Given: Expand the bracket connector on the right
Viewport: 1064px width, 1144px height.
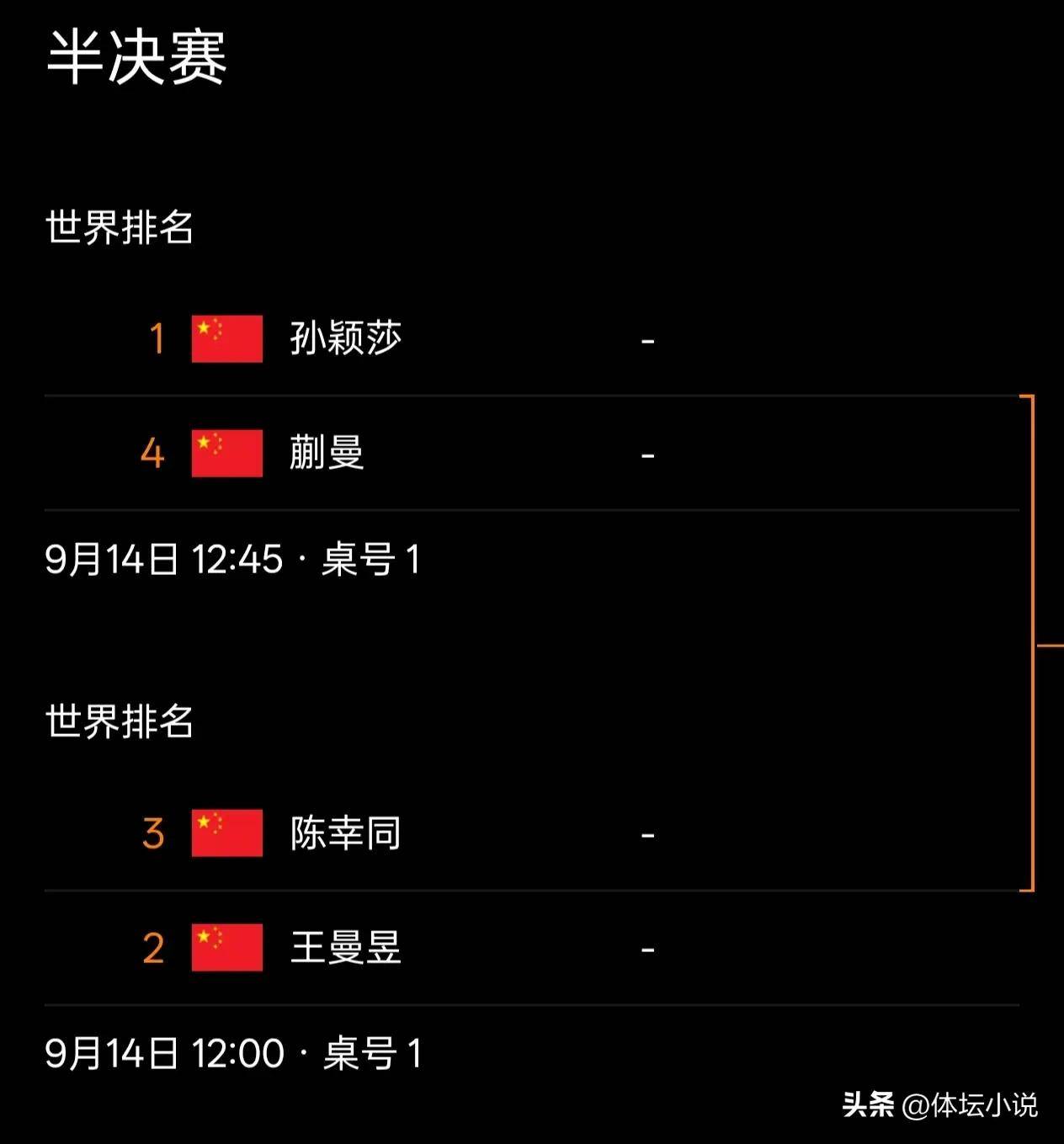Looking at the screenshot, I should coord(1034,643).
